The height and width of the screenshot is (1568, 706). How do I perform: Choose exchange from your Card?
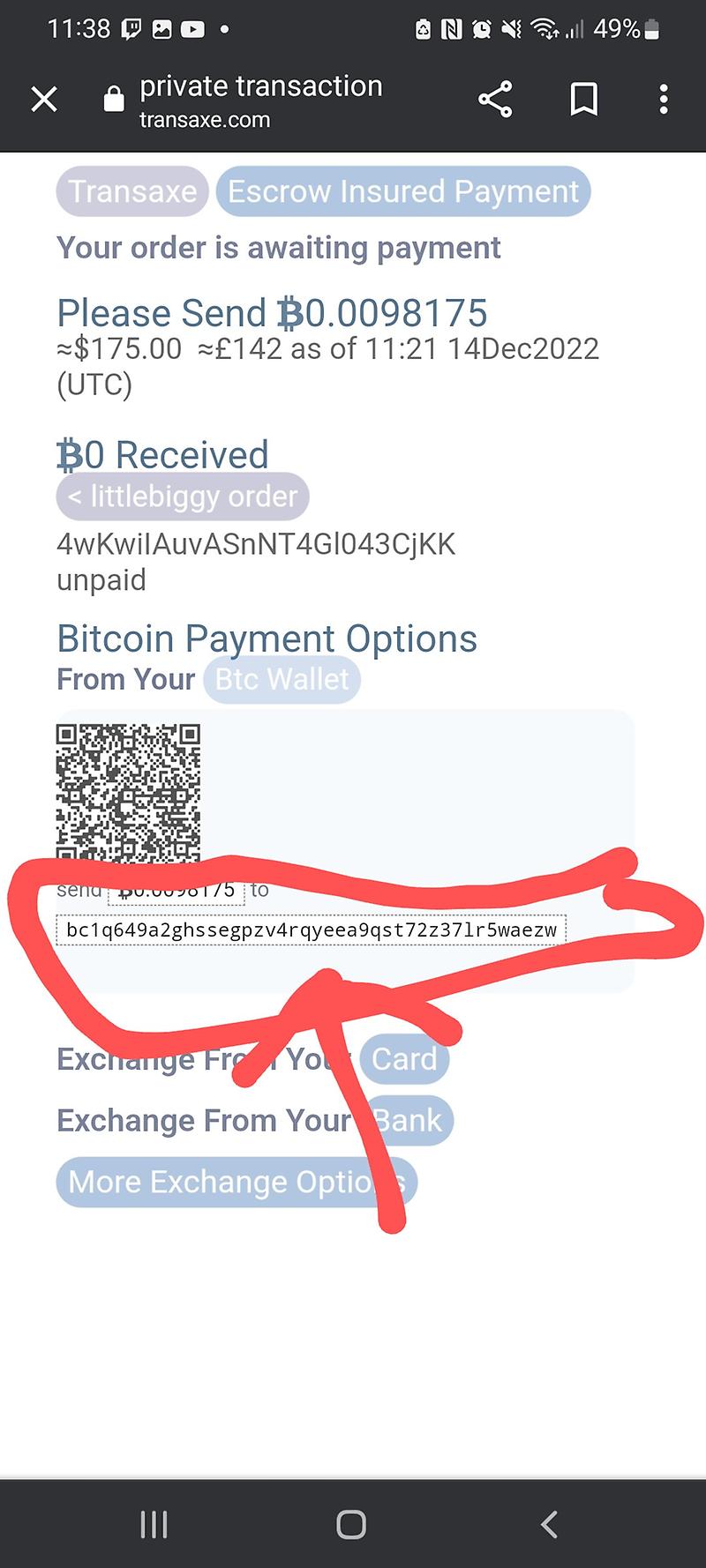point(404,1058)
